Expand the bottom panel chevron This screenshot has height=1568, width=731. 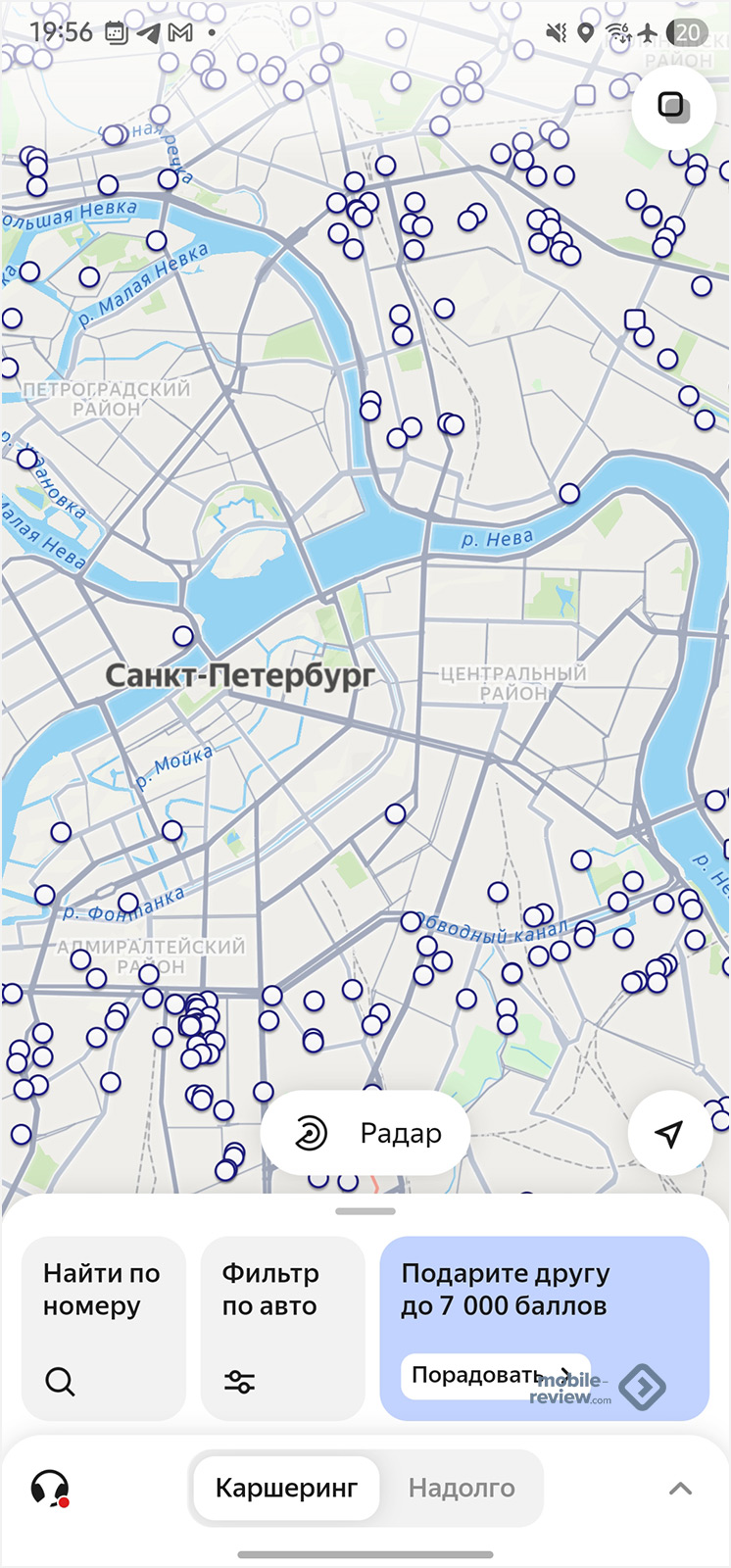pyautogui.click(x=680, y=1488)
